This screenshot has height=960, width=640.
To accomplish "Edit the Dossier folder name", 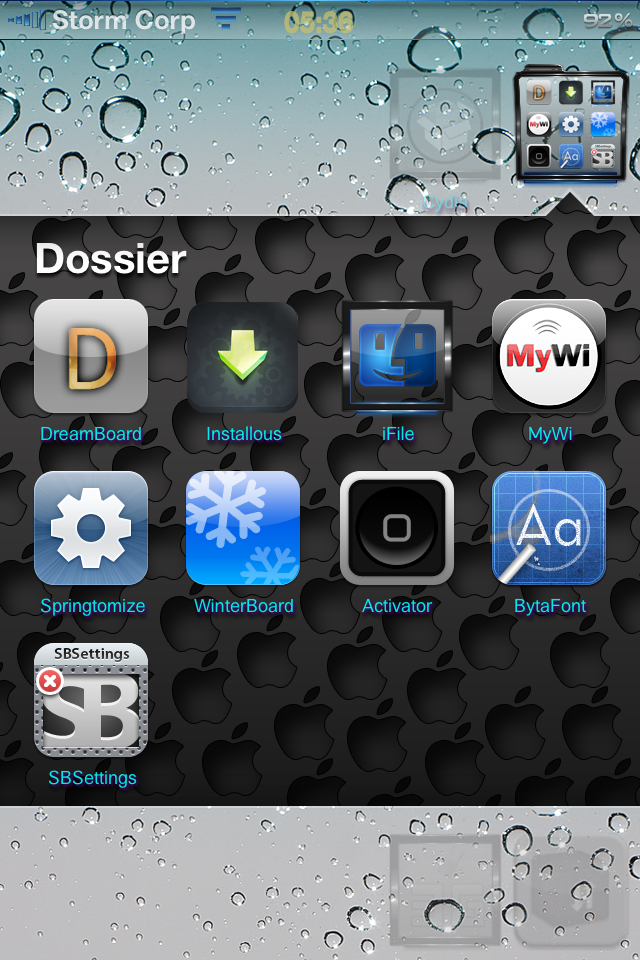I will coord(111,260).
